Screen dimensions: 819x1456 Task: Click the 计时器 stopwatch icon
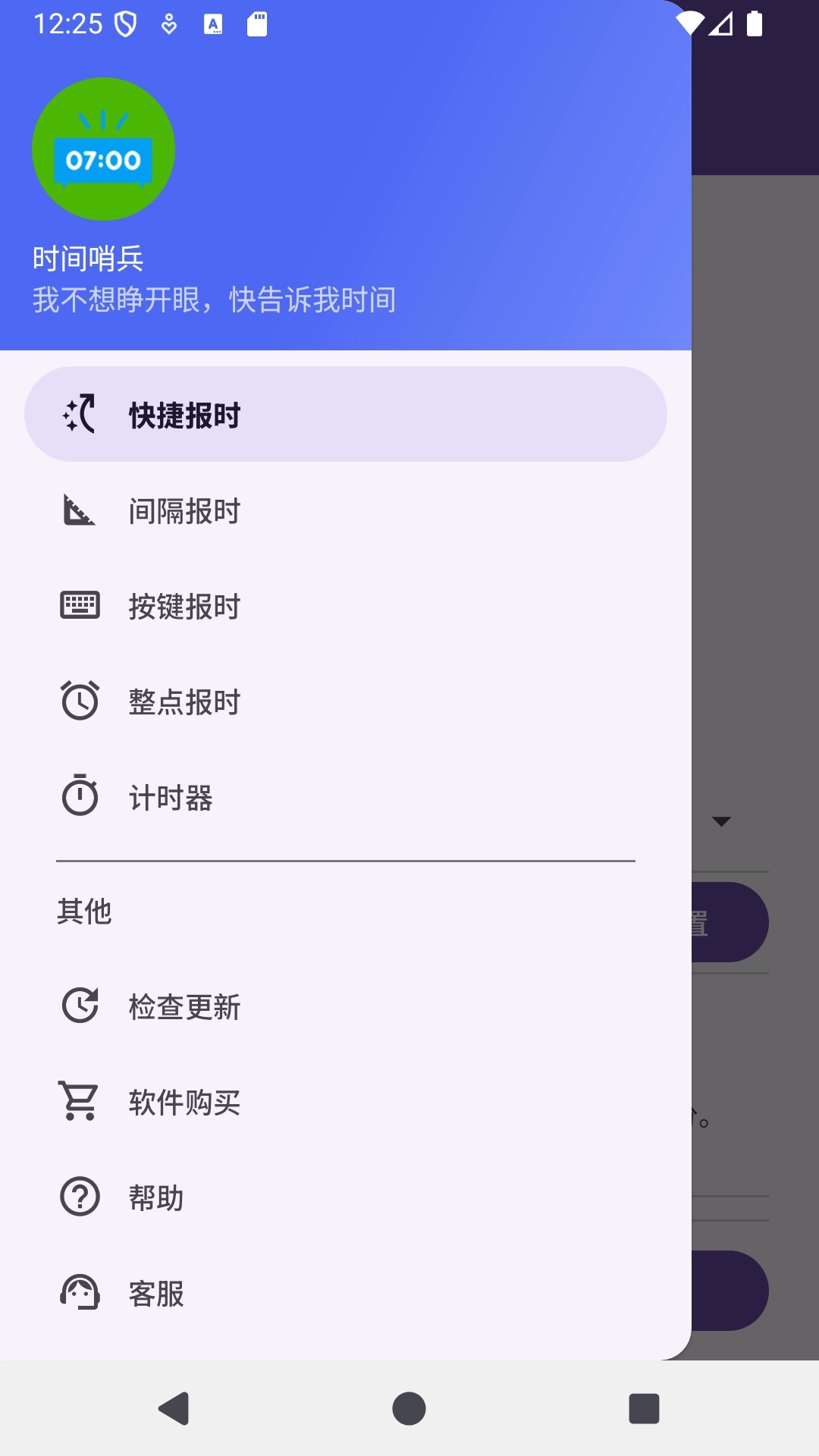pyautogui.click(x=79, y=797)
